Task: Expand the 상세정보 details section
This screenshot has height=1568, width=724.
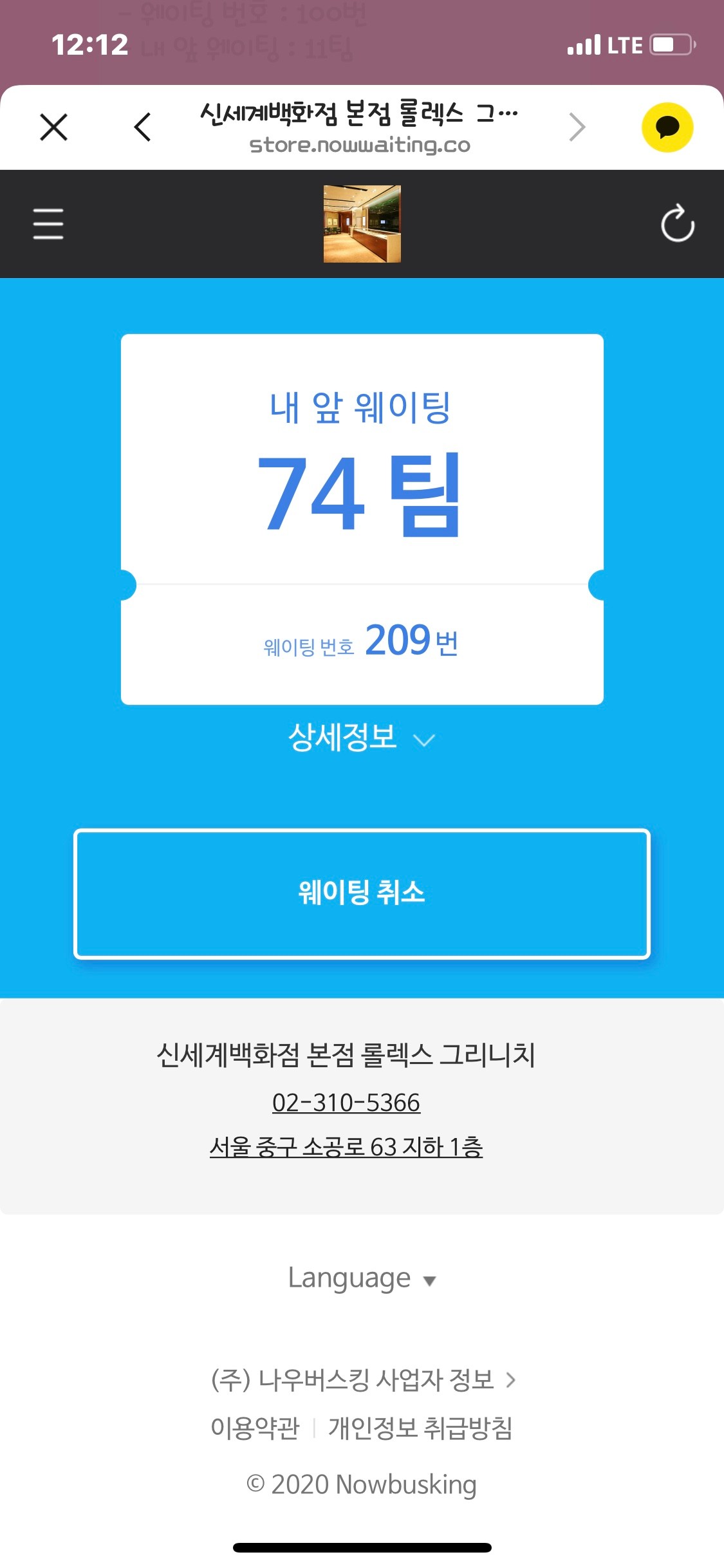Action: 362,738
